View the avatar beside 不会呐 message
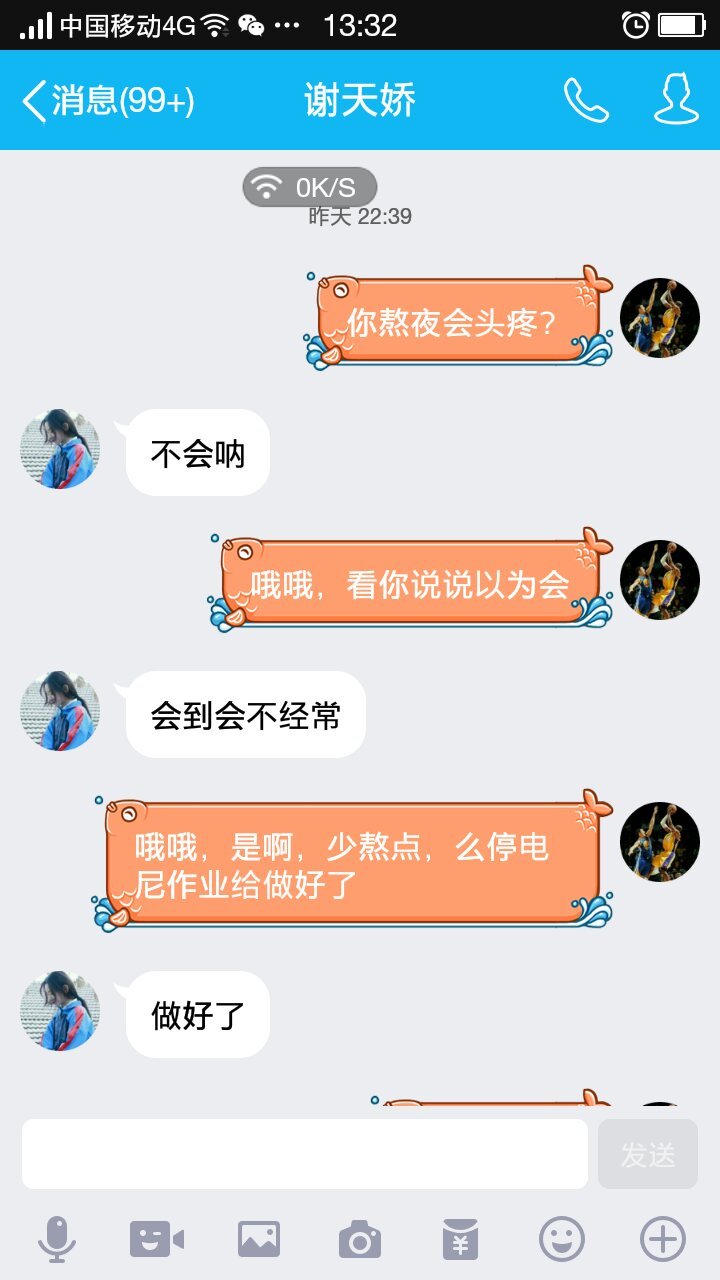Image resolution: width=720 pixels, height=1280 pixels. (x=60, y=449)
